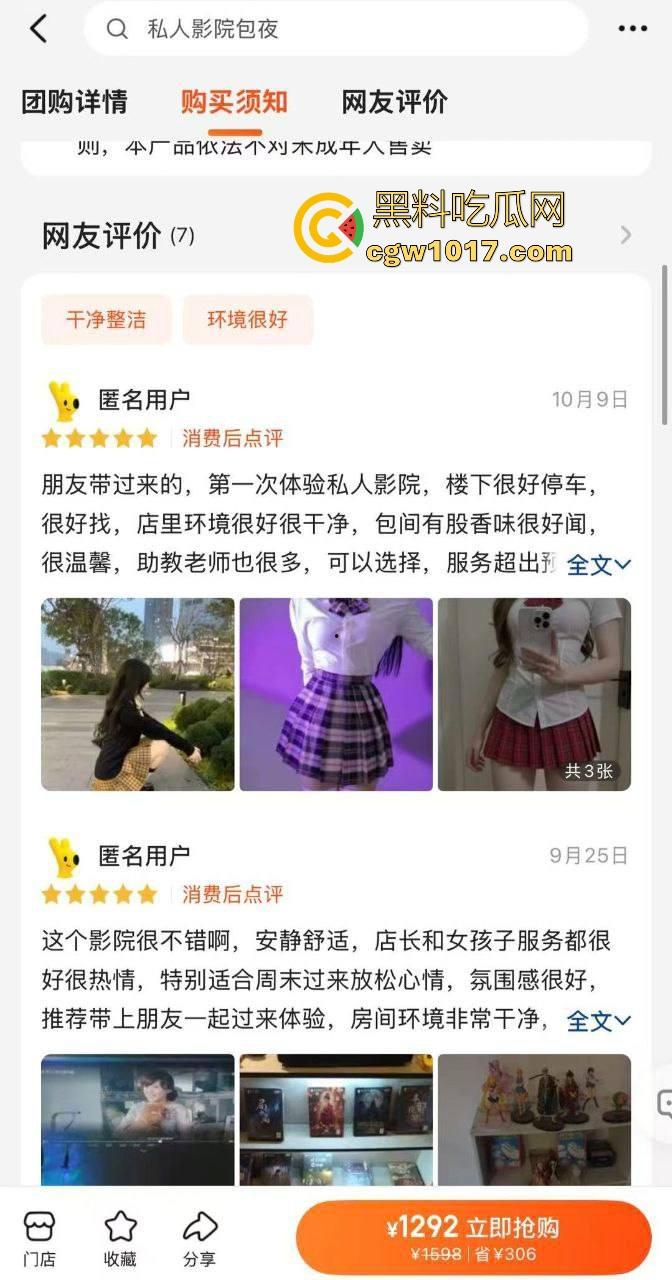This screenshot has width=672, height=1280.
Task: Add this deal to 收藏
Action: (x=120, y=1237)
